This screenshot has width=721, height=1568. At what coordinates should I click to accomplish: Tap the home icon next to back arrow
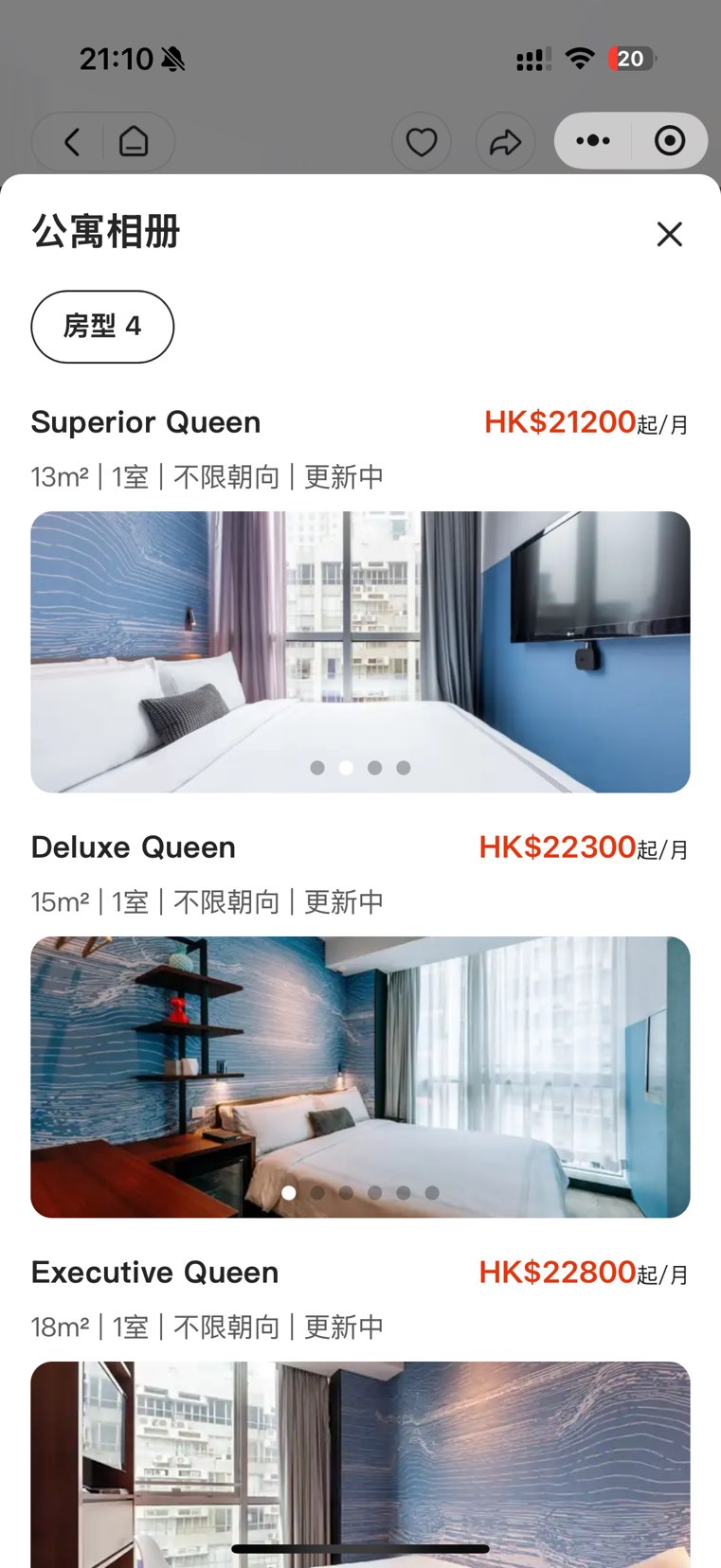(x=134, y=141)
